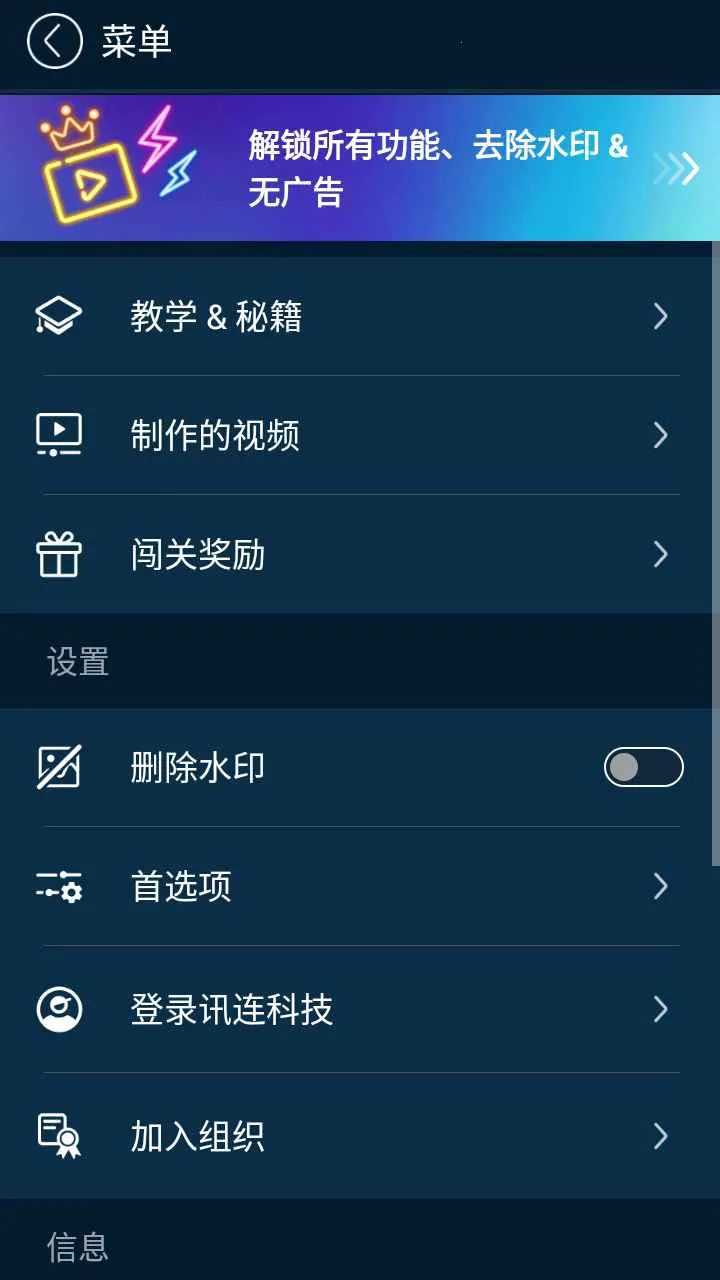
Task: Select the preferences sliders icon
Action: 58,886
